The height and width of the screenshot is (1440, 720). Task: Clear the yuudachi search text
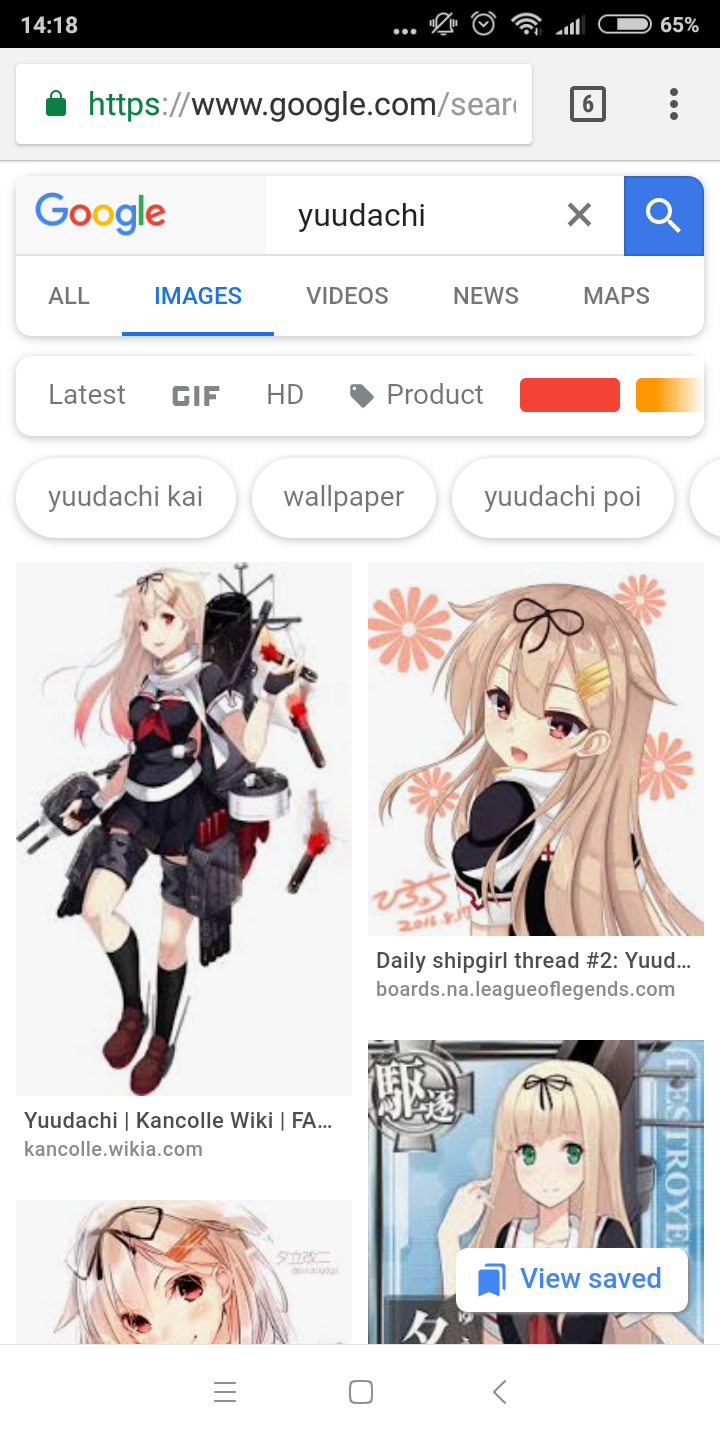pos(579,215)
